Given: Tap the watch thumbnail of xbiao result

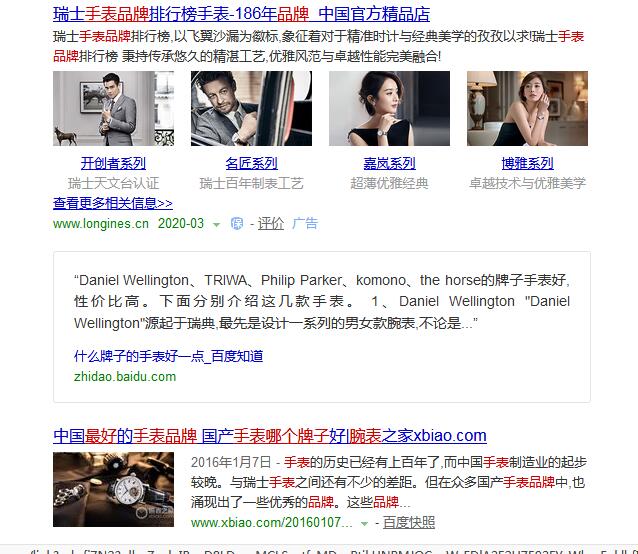Looking at the screenshot, I should 113,490.
